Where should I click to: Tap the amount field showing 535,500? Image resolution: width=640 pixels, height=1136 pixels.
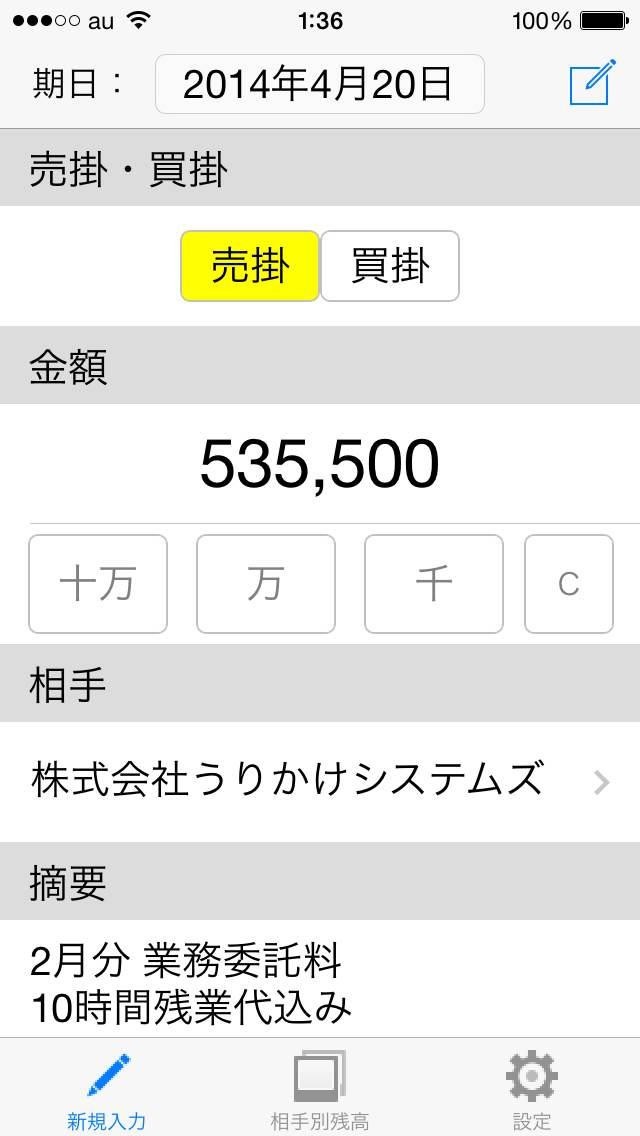[320, 464]
